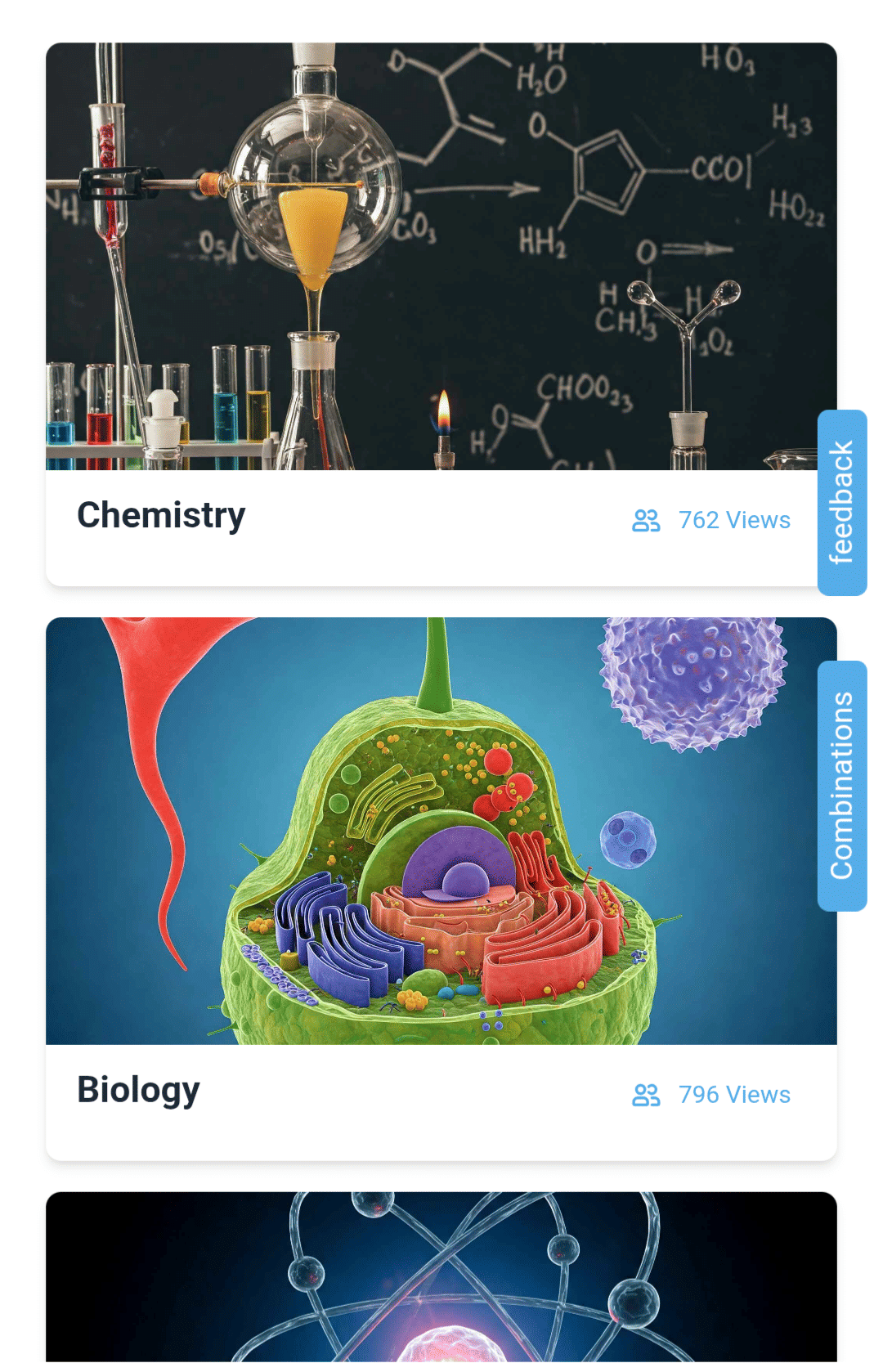Click the viewers icon next to 762 Views
Image resolution: width=883 pixels, height=1372 pixels.
645,520
